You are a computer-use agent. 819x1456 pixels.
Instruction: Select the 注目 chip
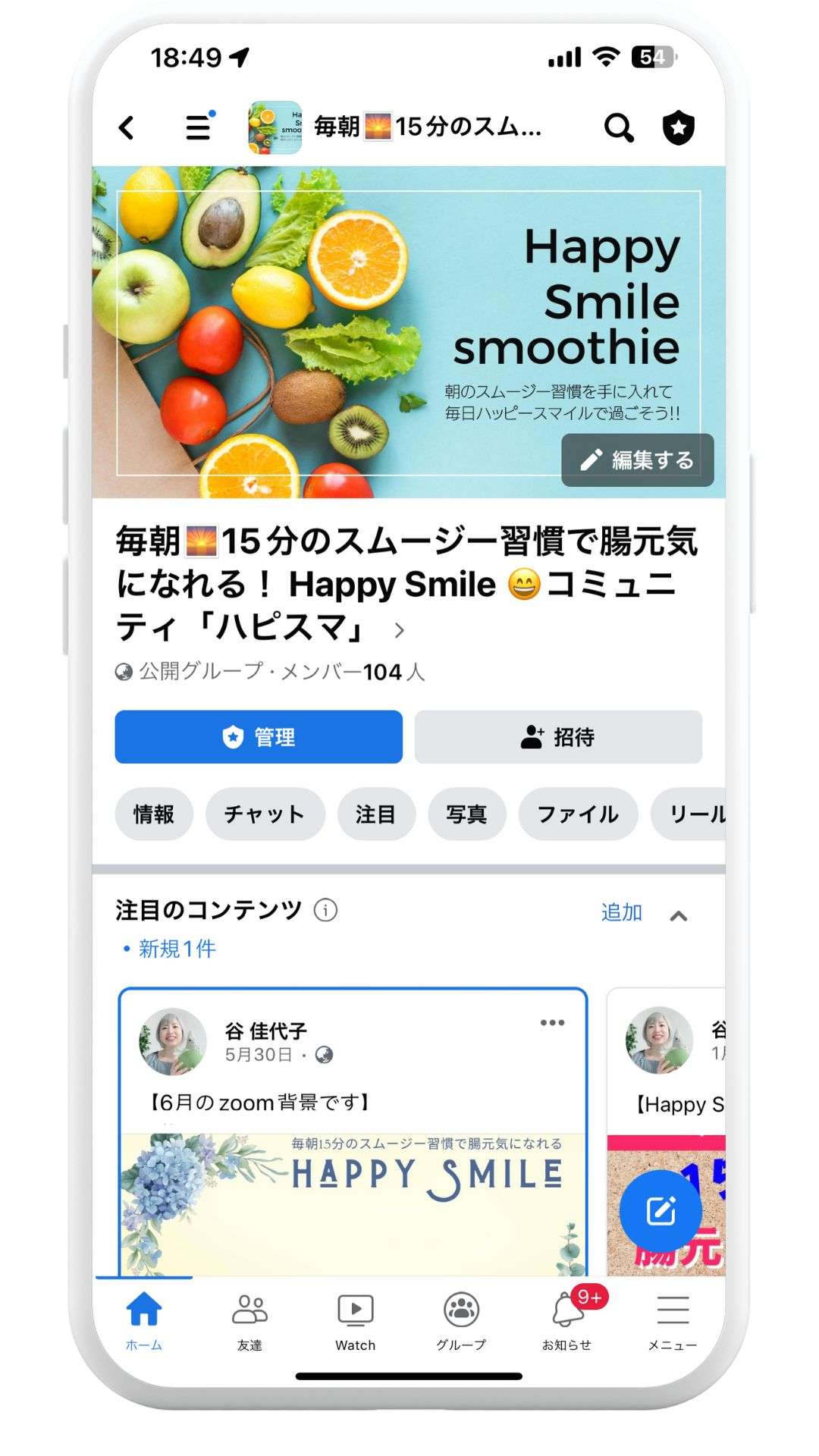[376, 814]
